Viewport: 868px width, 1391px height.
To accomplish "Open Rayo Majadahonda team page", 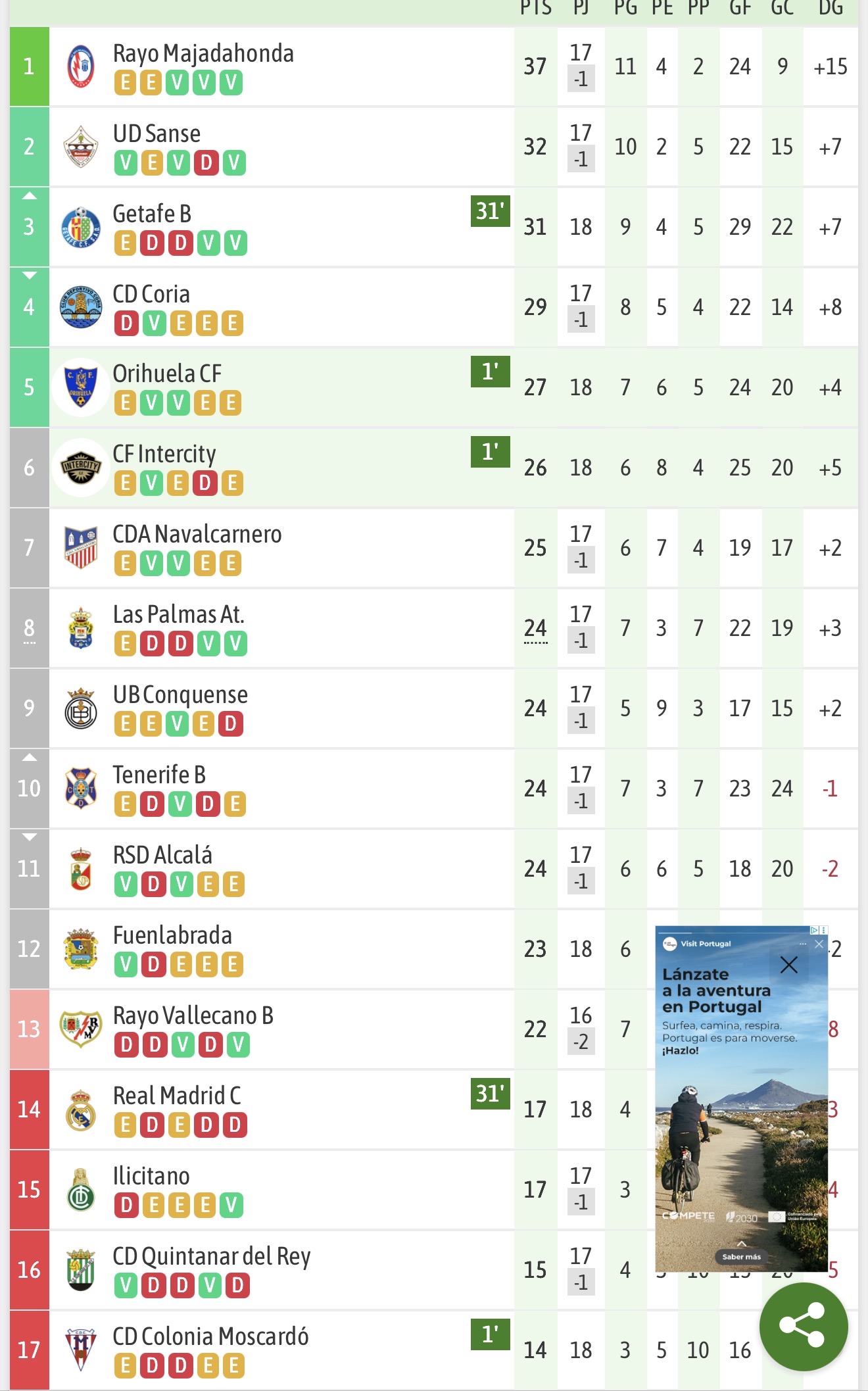I will click(203, 54).
